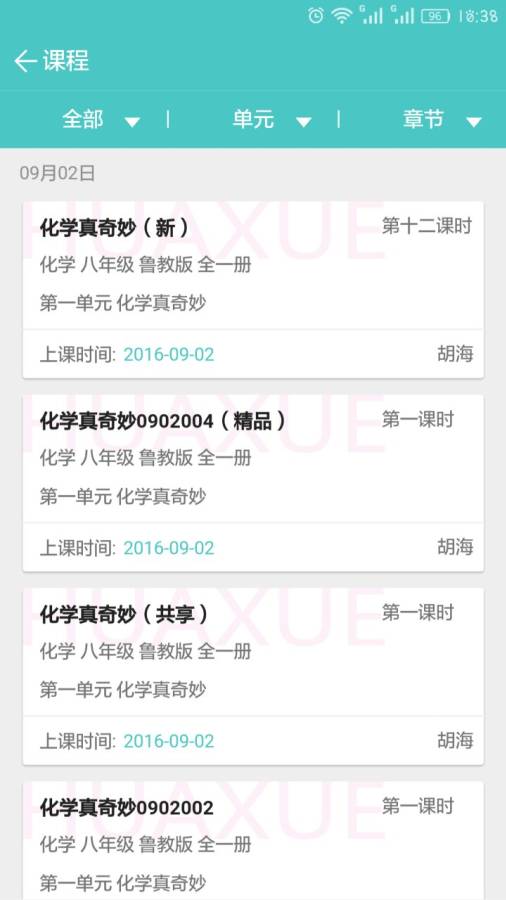506x900 pixels.
Task: View the 化学真奇妙0902002 course
Action: (x=253, y=841)
